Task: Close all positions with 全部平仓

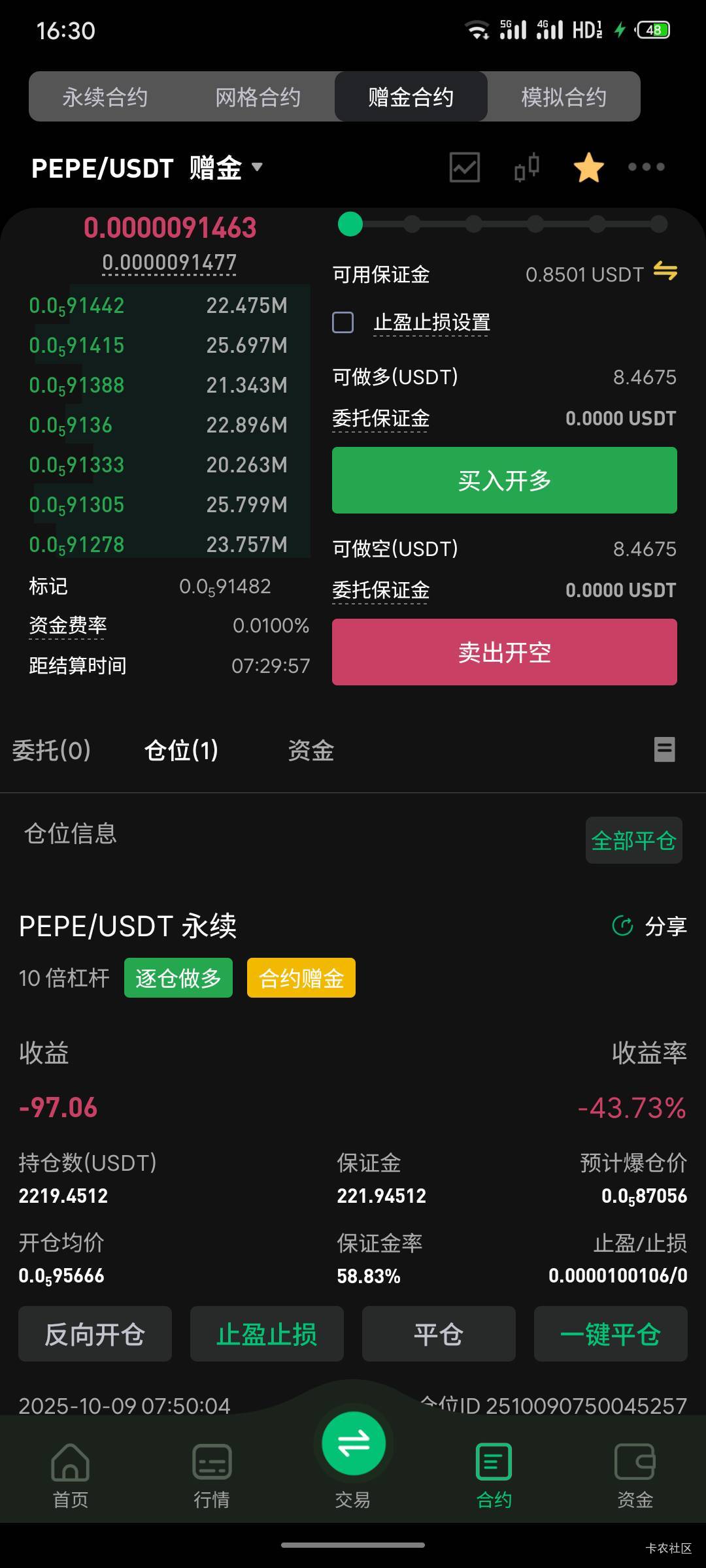Action: [633, 840]
